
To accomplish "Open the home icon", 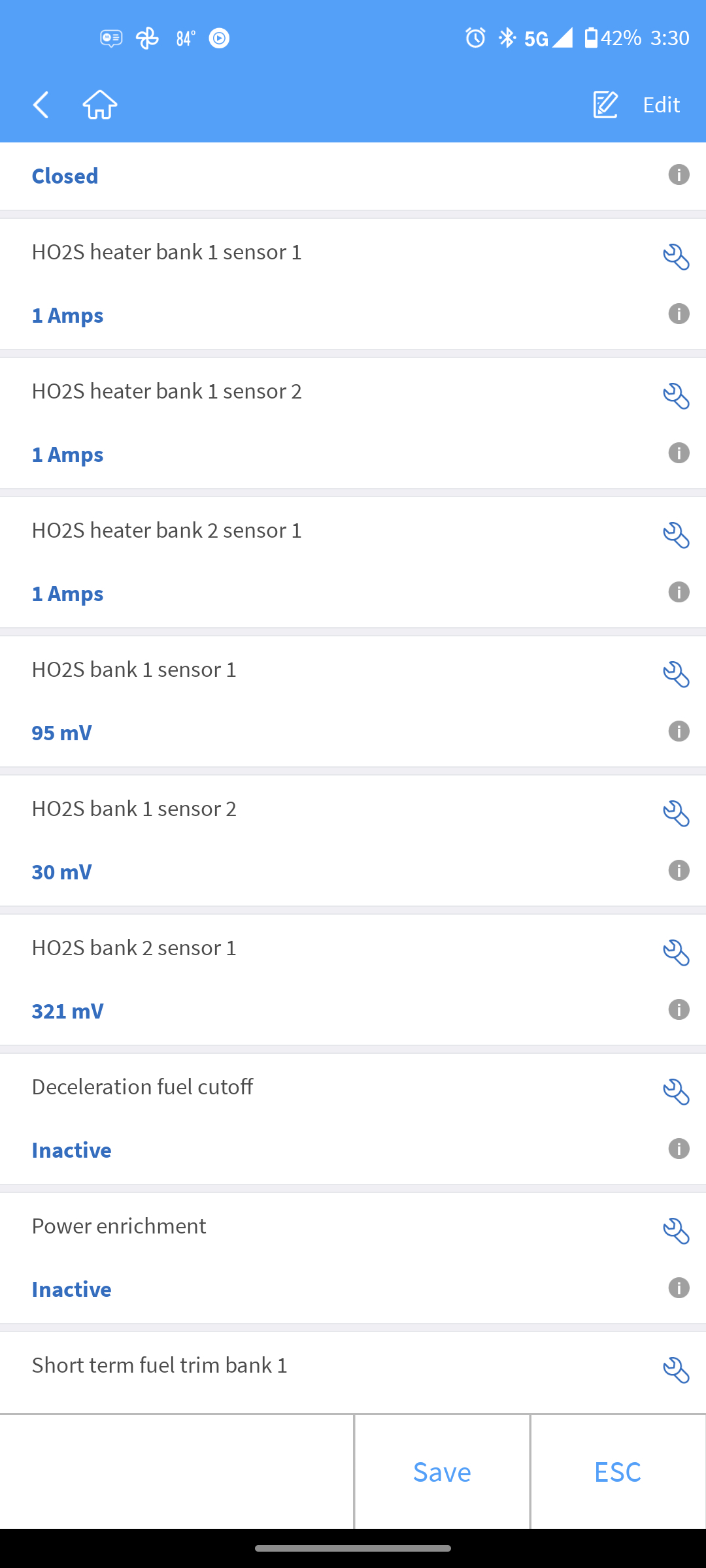I will point(100,105).
